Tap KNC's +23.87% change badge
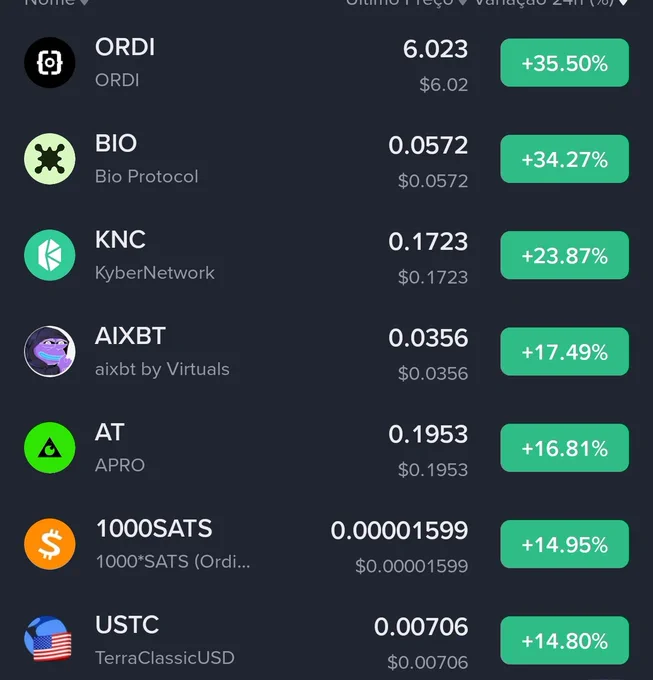653x680 pixels. 565,255
